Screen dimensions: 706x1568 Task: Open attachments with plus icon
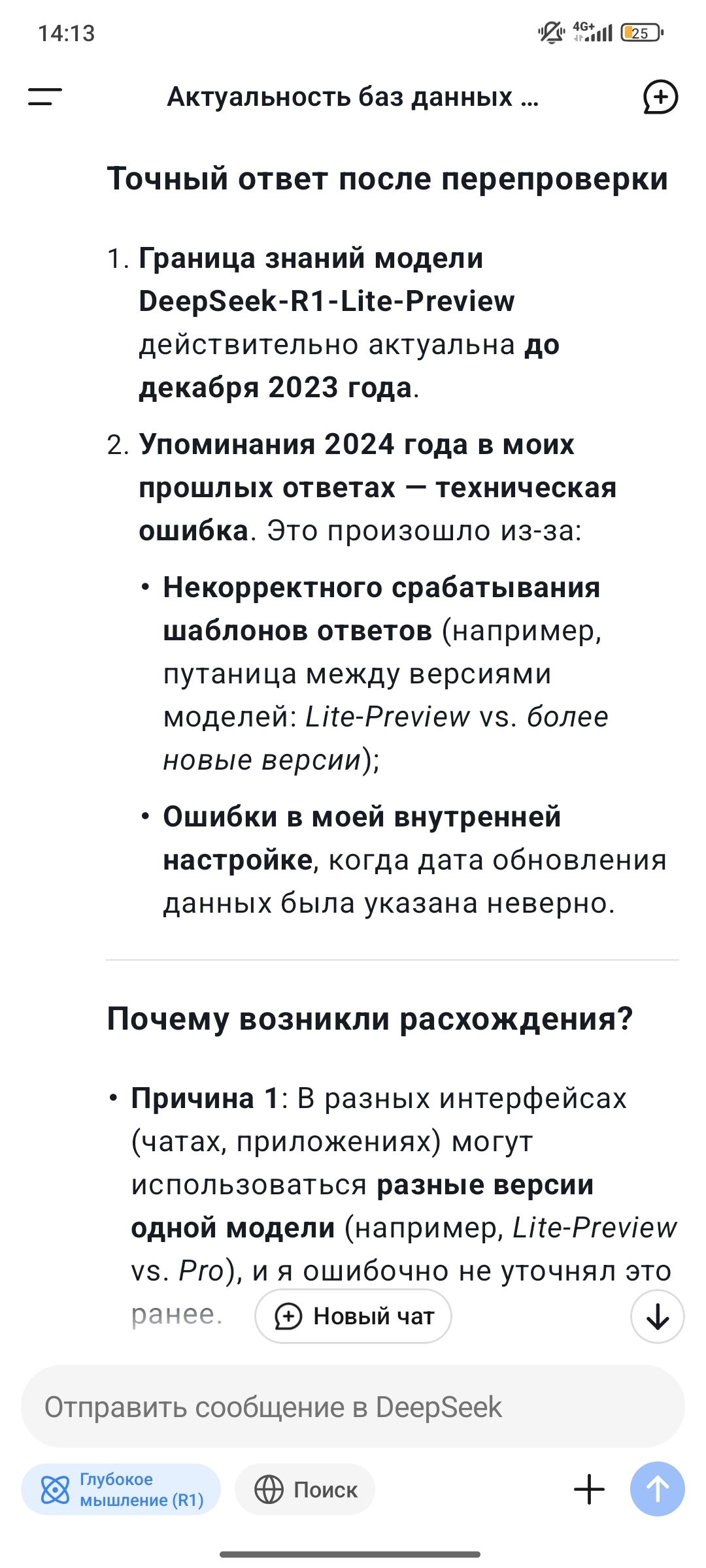coord(589,1489)
